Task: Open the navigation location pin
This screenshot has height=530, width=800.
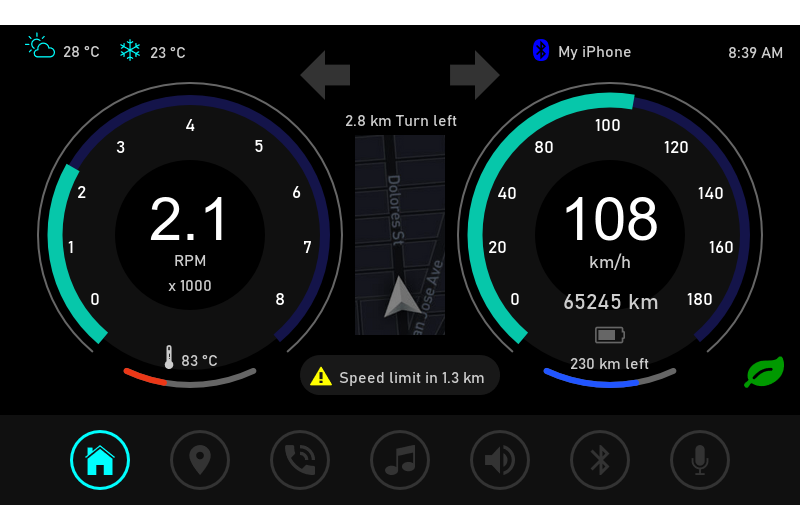Action: 200,460
